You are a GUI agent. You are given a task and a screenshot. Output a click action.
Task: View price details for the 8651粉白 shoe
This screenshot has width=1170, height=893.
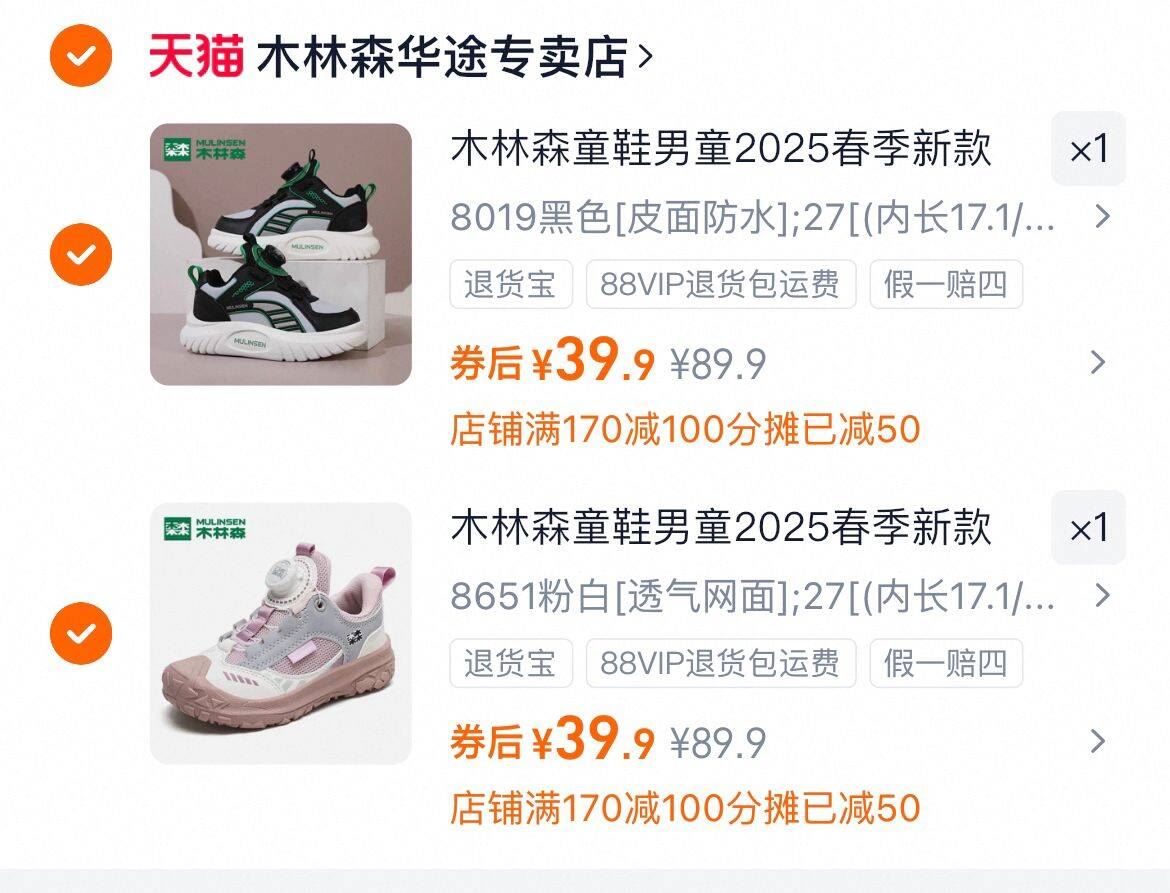[x=1098, y=741]
